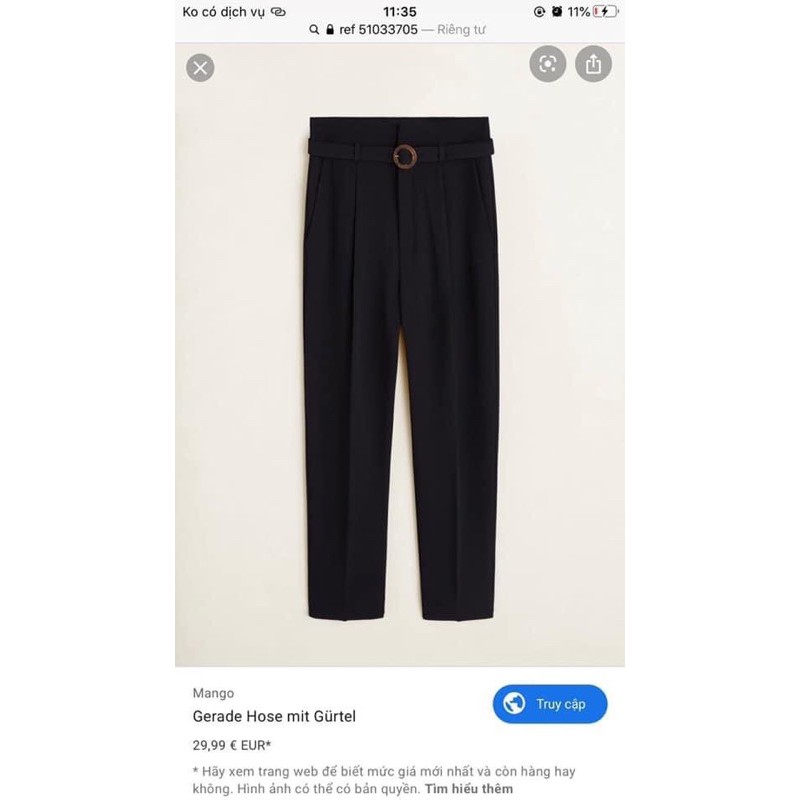
Task: Open the Gerade Hose mit Gürtel title
Action: [274, 716]
